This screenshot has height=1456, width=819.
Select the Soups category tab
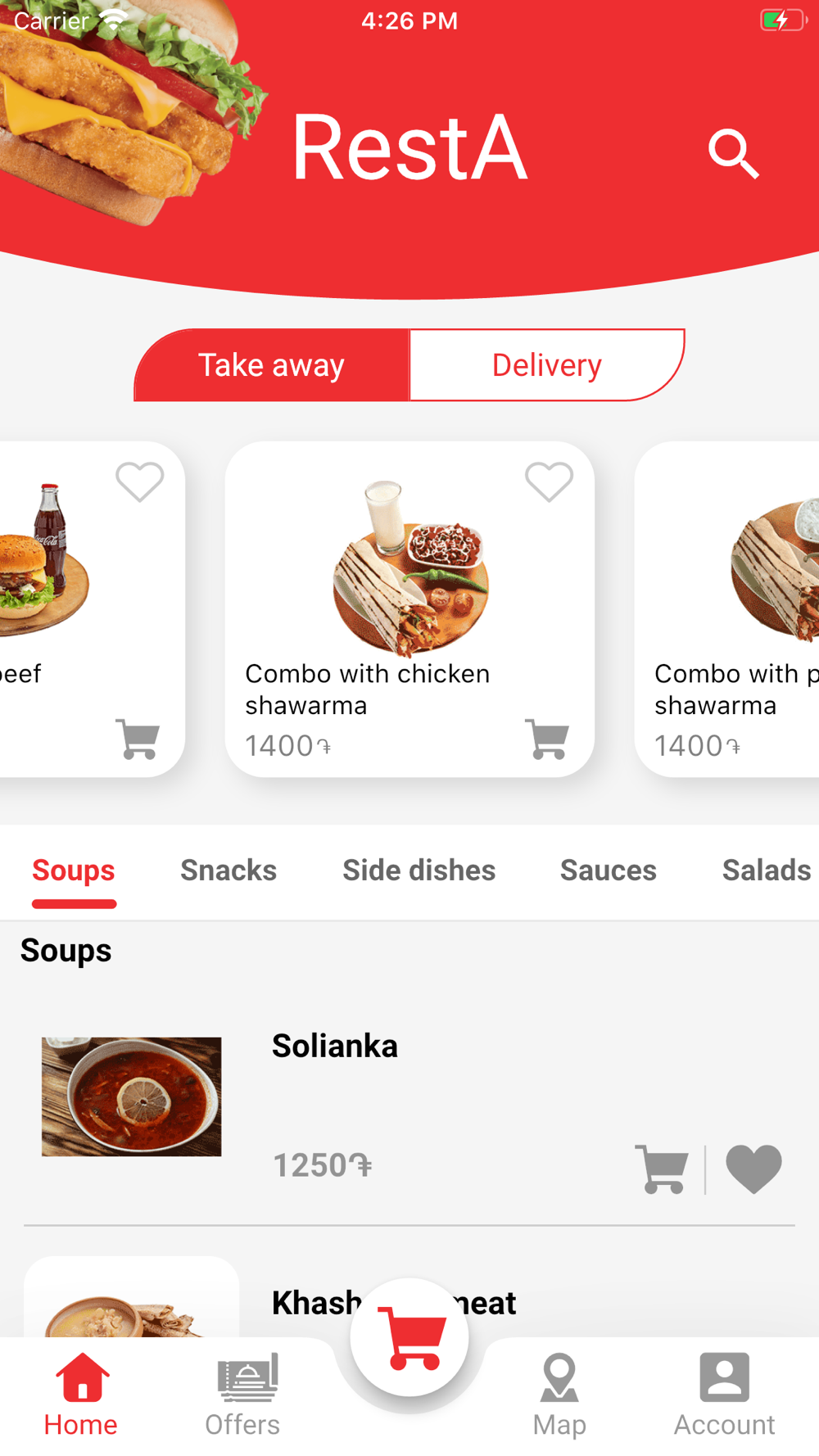74,870
